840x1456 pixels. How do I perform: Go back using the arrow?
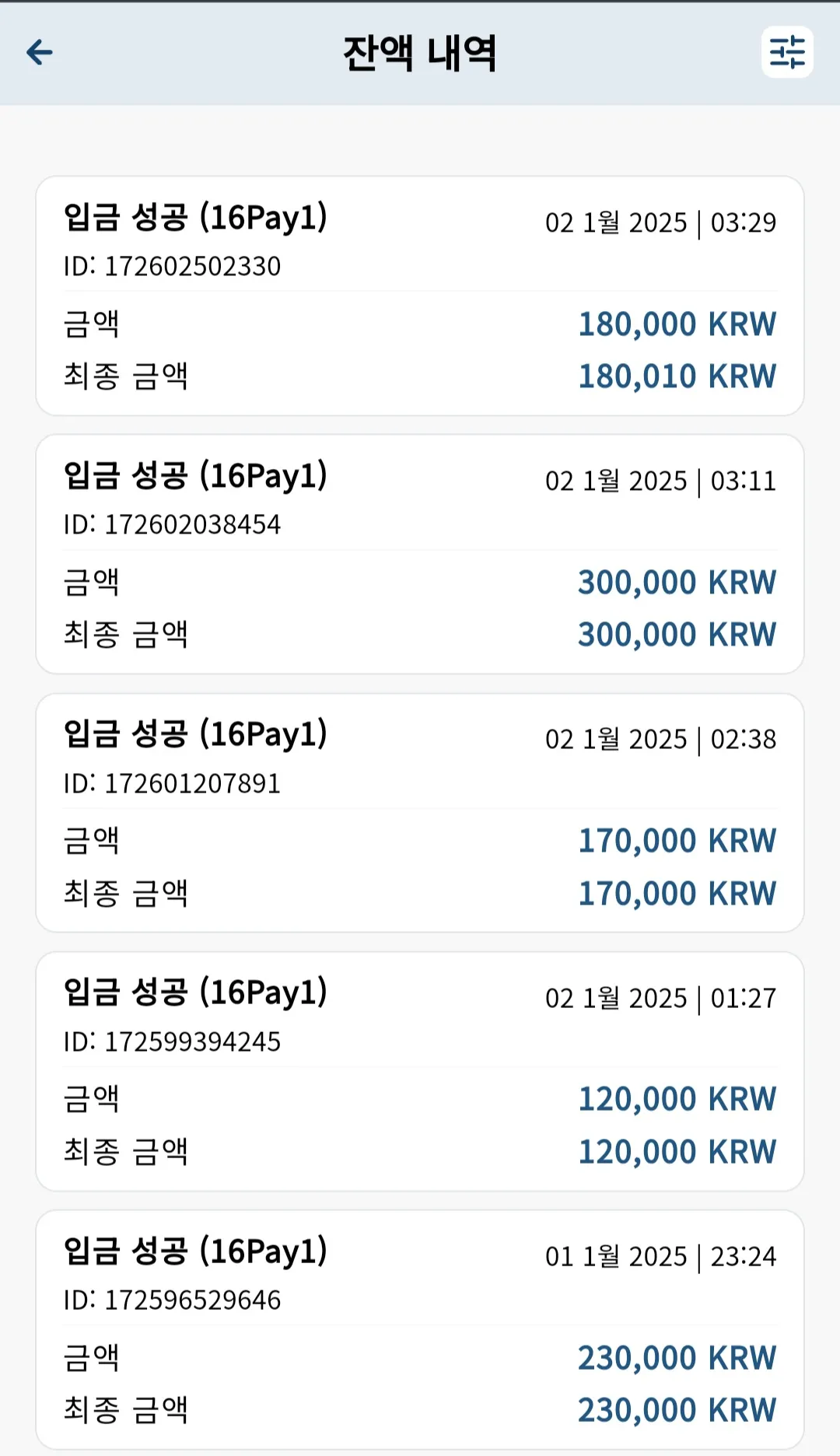[40, 53]
